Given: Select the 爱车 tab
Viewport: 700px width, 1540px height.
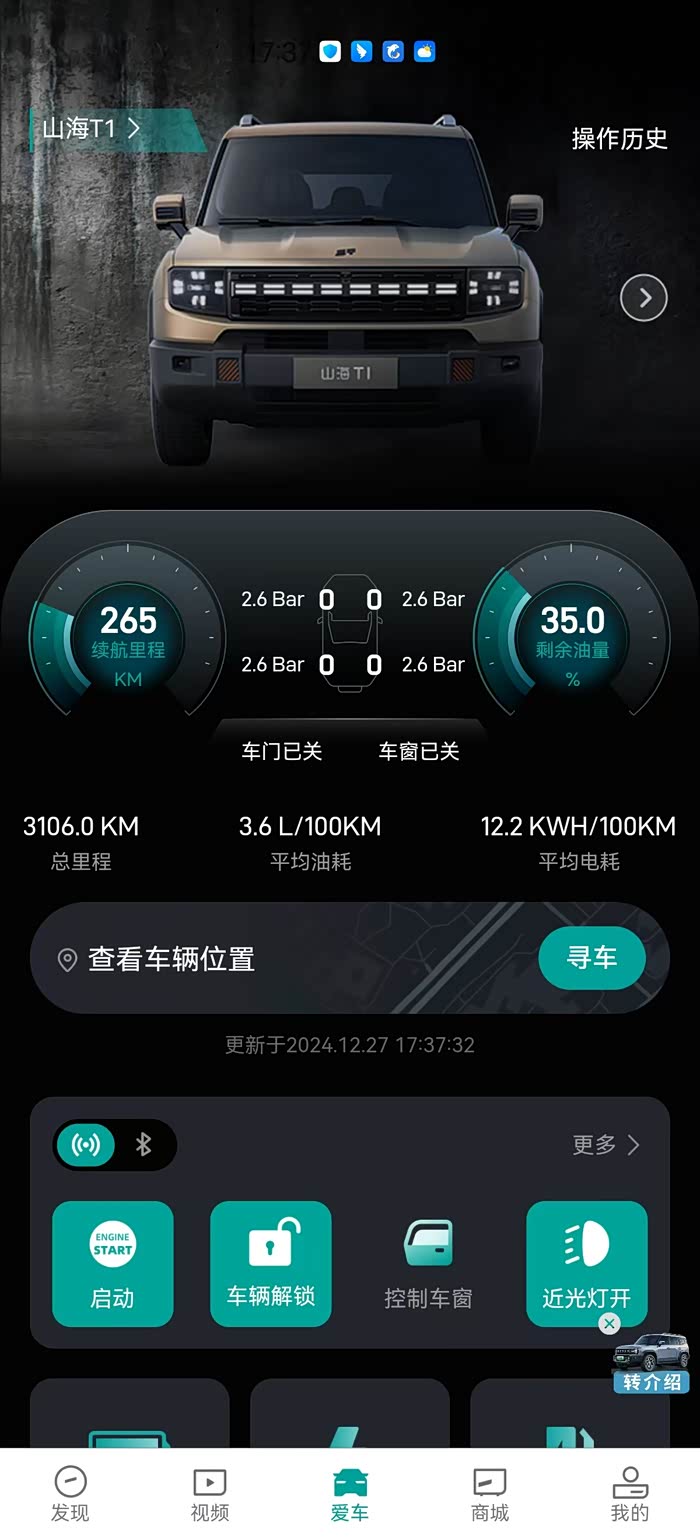Looking at the screenshot, I should [x=350, y=1494].
